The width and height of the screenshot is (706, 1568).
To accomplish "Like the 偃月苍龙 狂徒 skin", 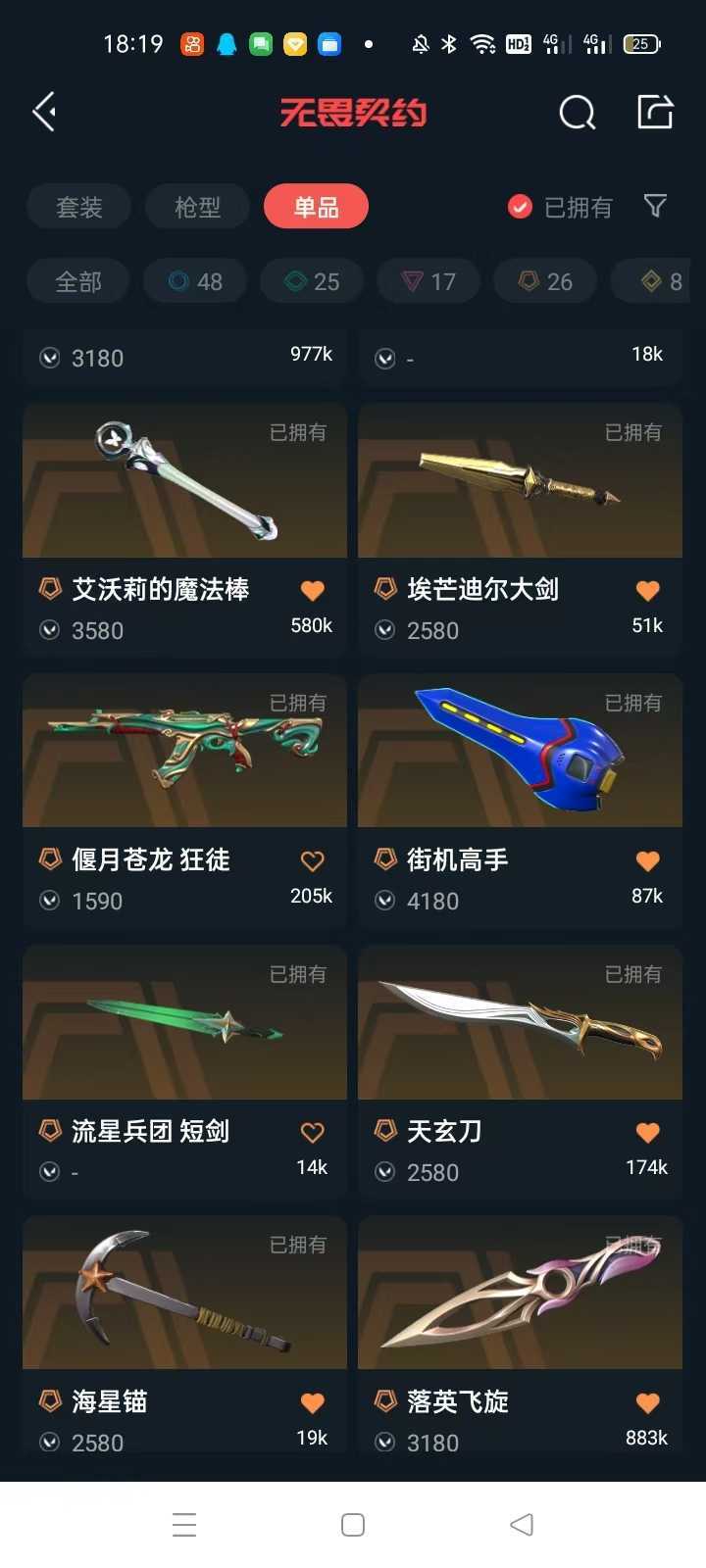I will (312, 860).
